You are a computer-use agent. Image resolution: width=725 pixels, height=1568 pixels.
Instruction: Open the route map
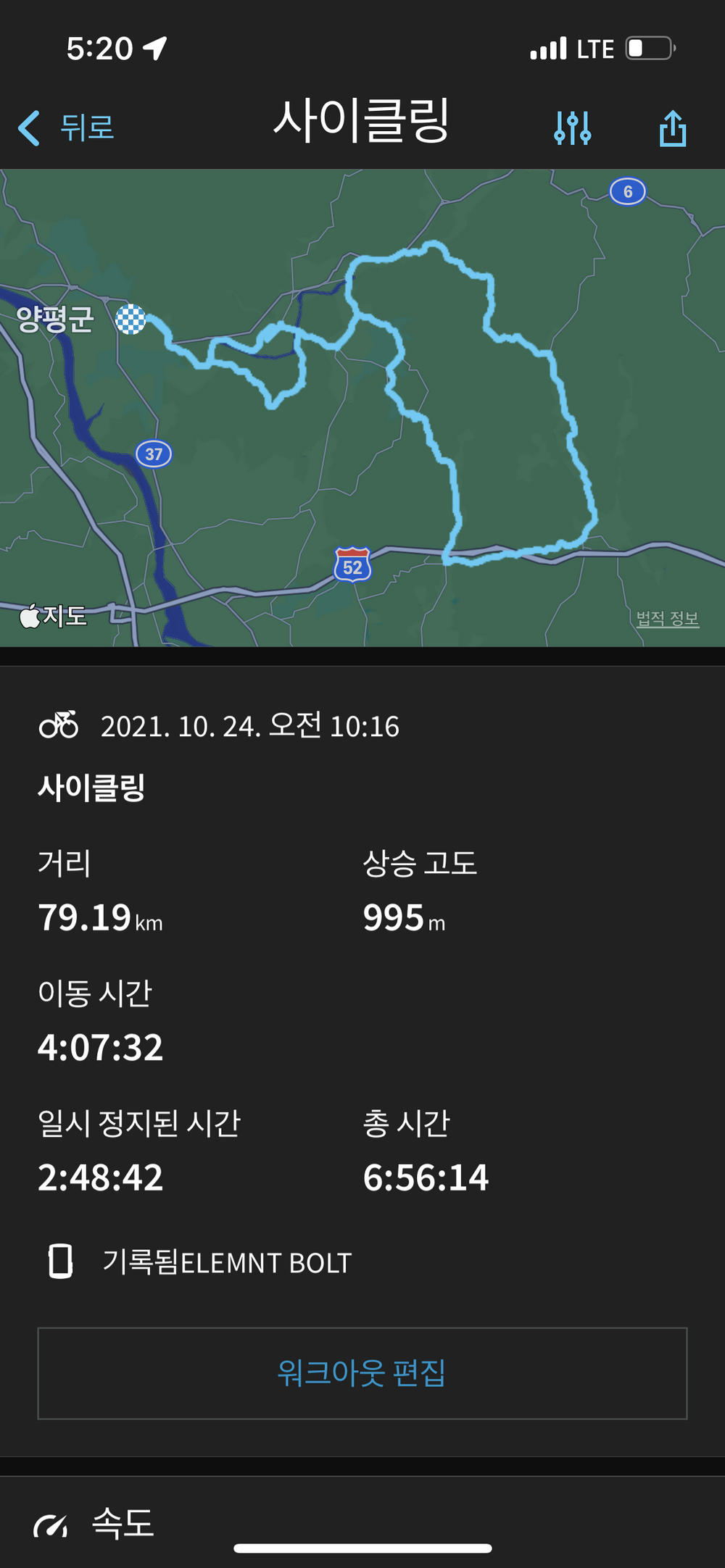[x=362, y=408]
